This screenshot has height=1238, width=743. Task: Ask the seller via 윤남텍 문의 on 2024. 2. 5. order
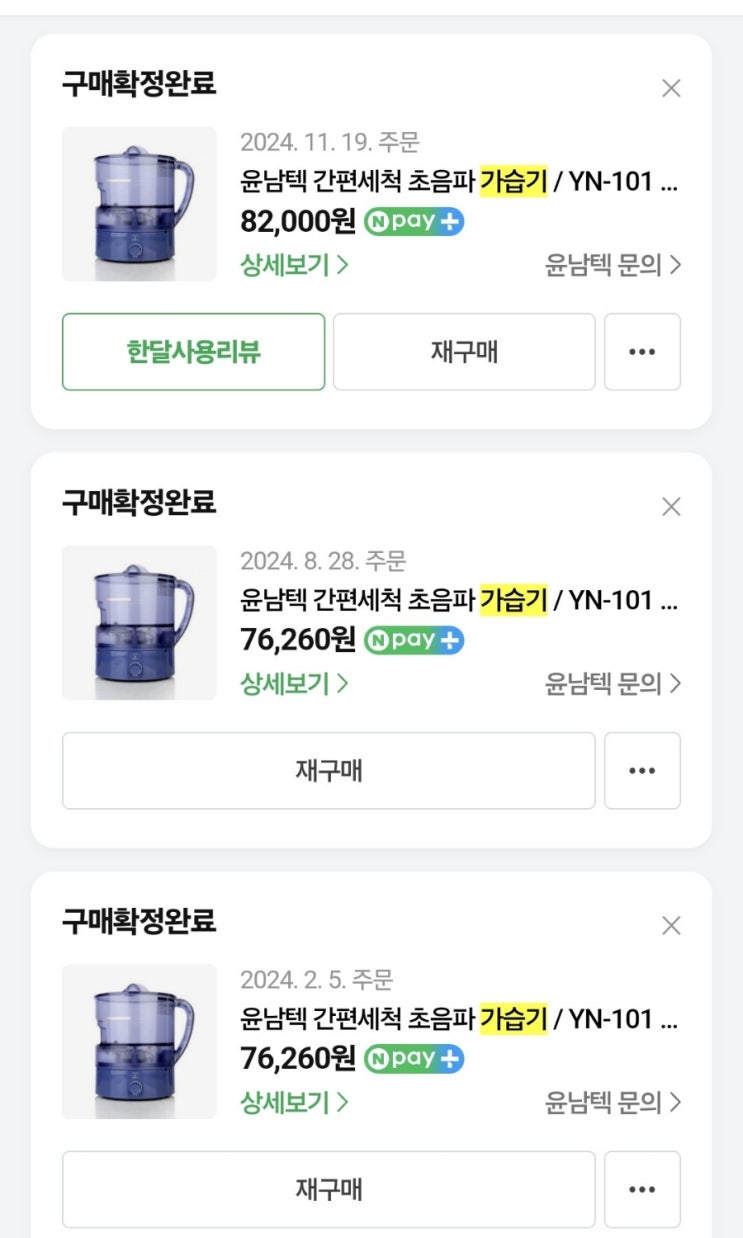coord(613,1103)
